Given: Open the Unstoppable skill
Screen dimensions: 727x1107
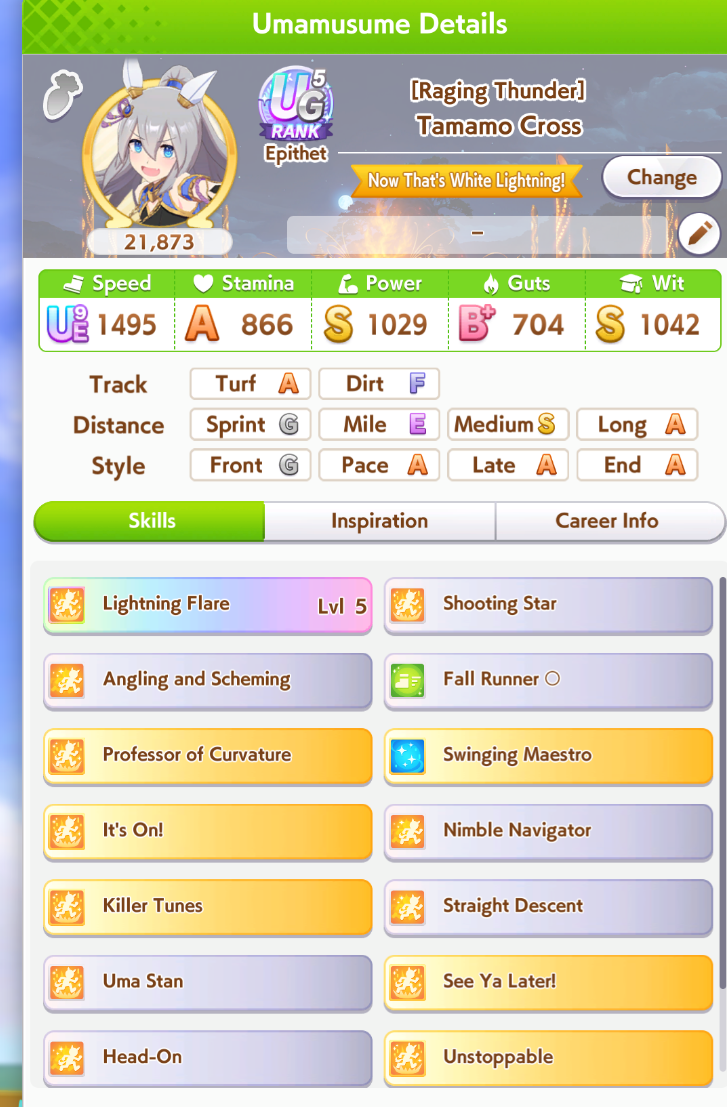Looking at the screenshot, I should click(548, 1058).
